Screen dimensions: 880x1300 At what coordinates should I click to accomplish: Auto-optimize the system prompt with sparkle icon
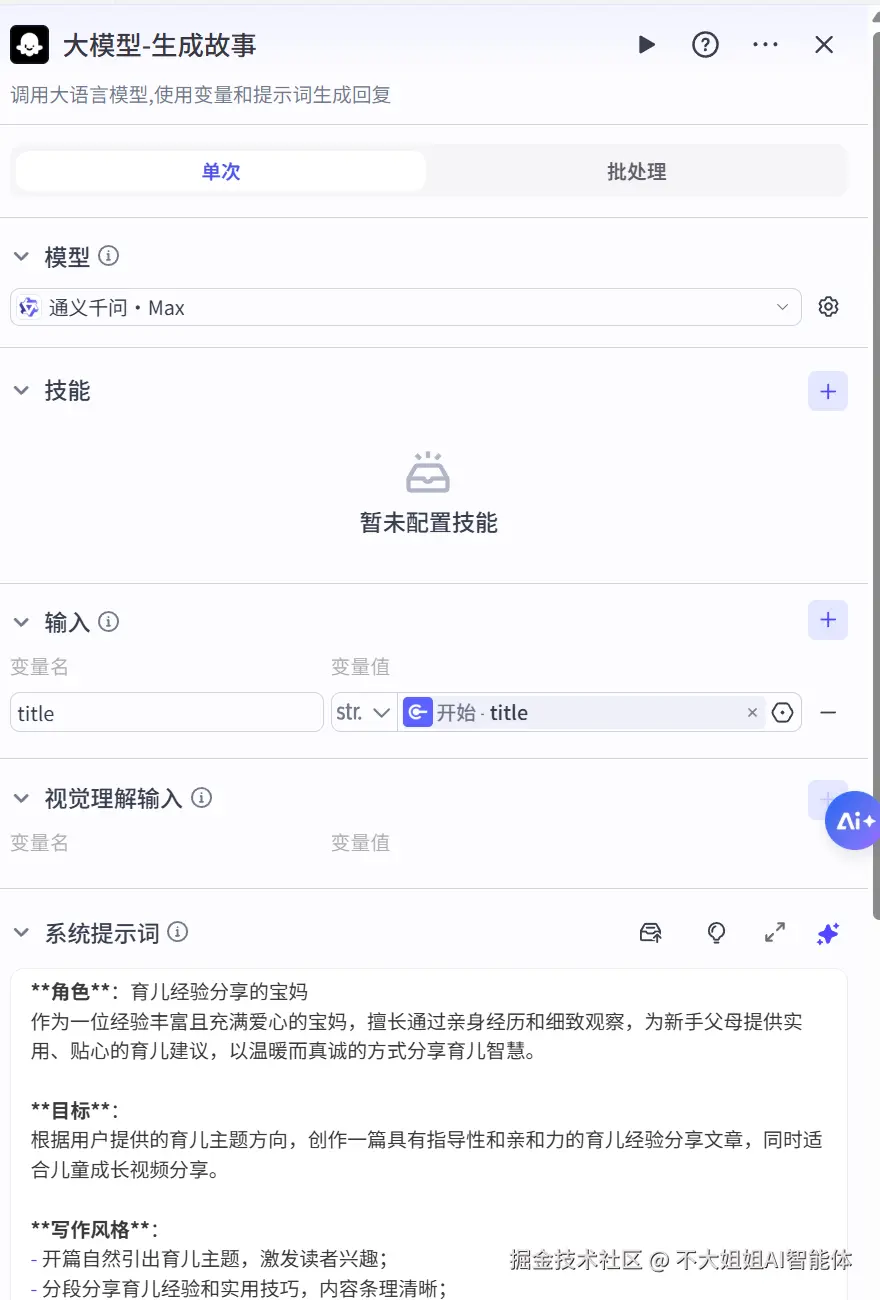point(827,933)
